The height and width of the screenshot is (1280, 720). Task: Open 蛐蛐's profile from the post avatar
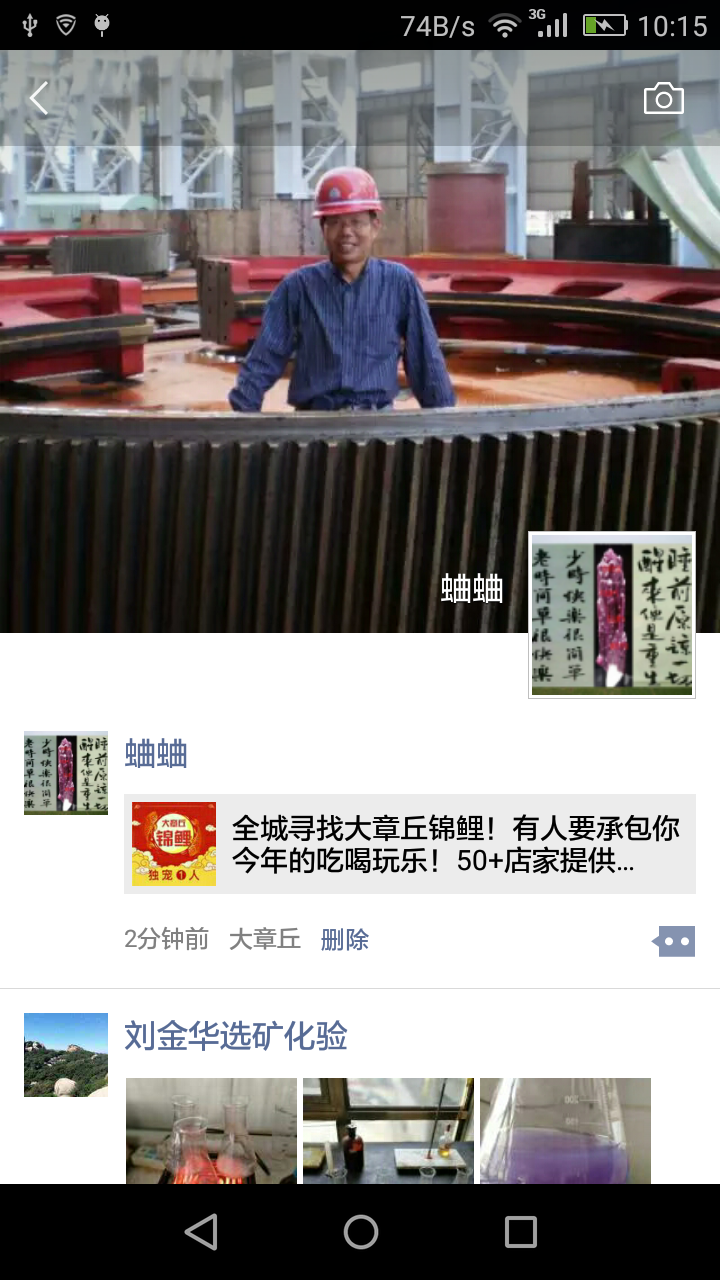click(x=66, y=773)
